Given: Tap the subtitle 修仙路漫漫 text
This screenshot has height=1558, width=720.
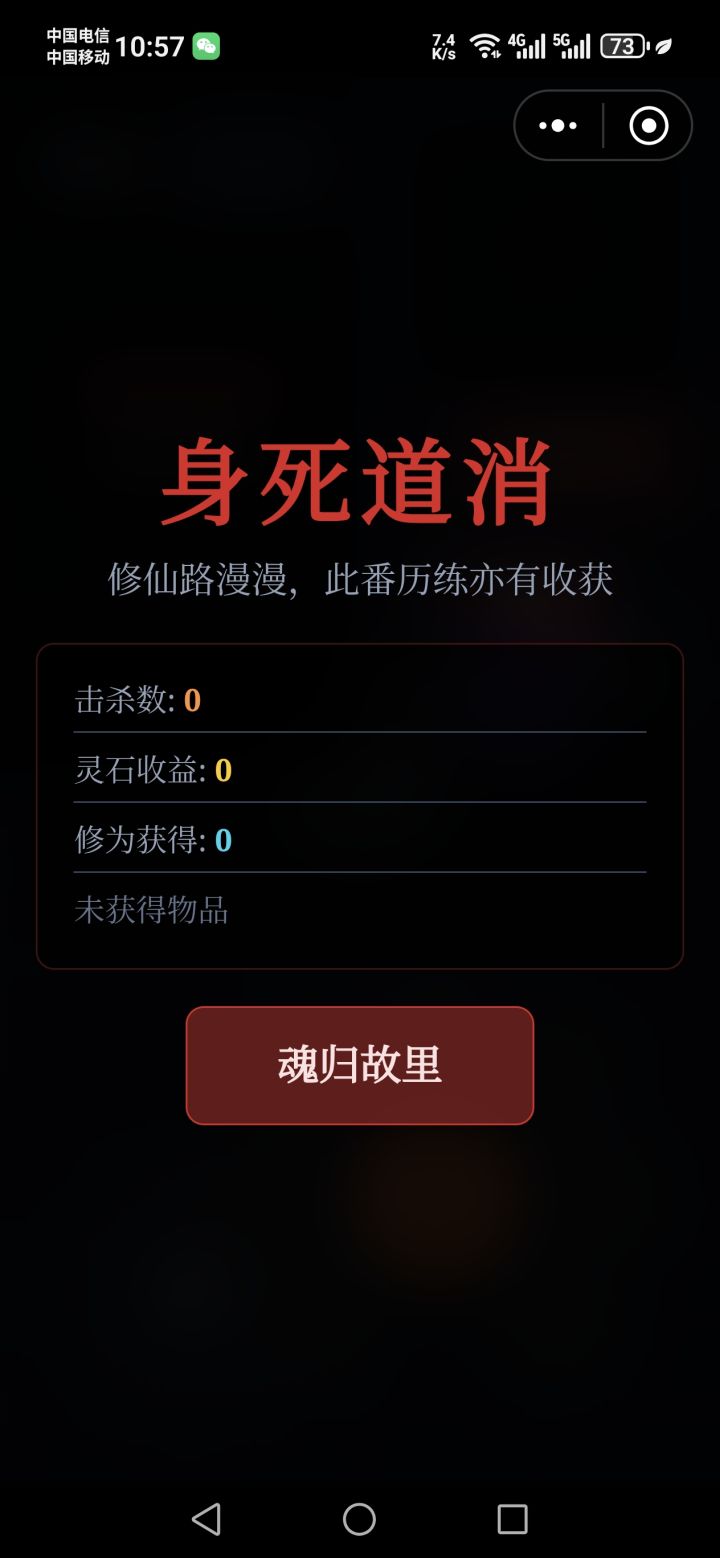Looking at the screenshot, I should 360,580.
